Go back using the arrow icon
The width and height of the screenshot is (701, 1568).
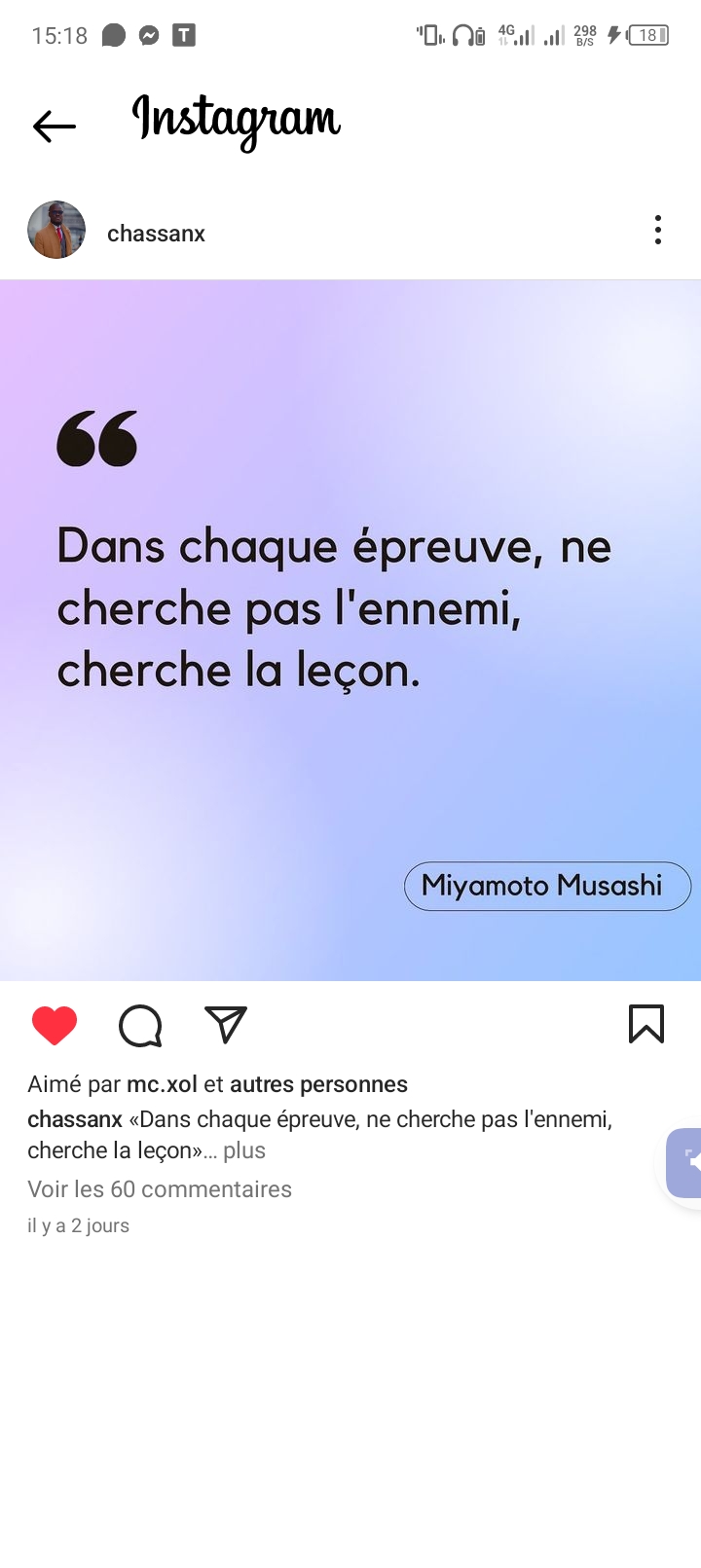tap(55, 126)
